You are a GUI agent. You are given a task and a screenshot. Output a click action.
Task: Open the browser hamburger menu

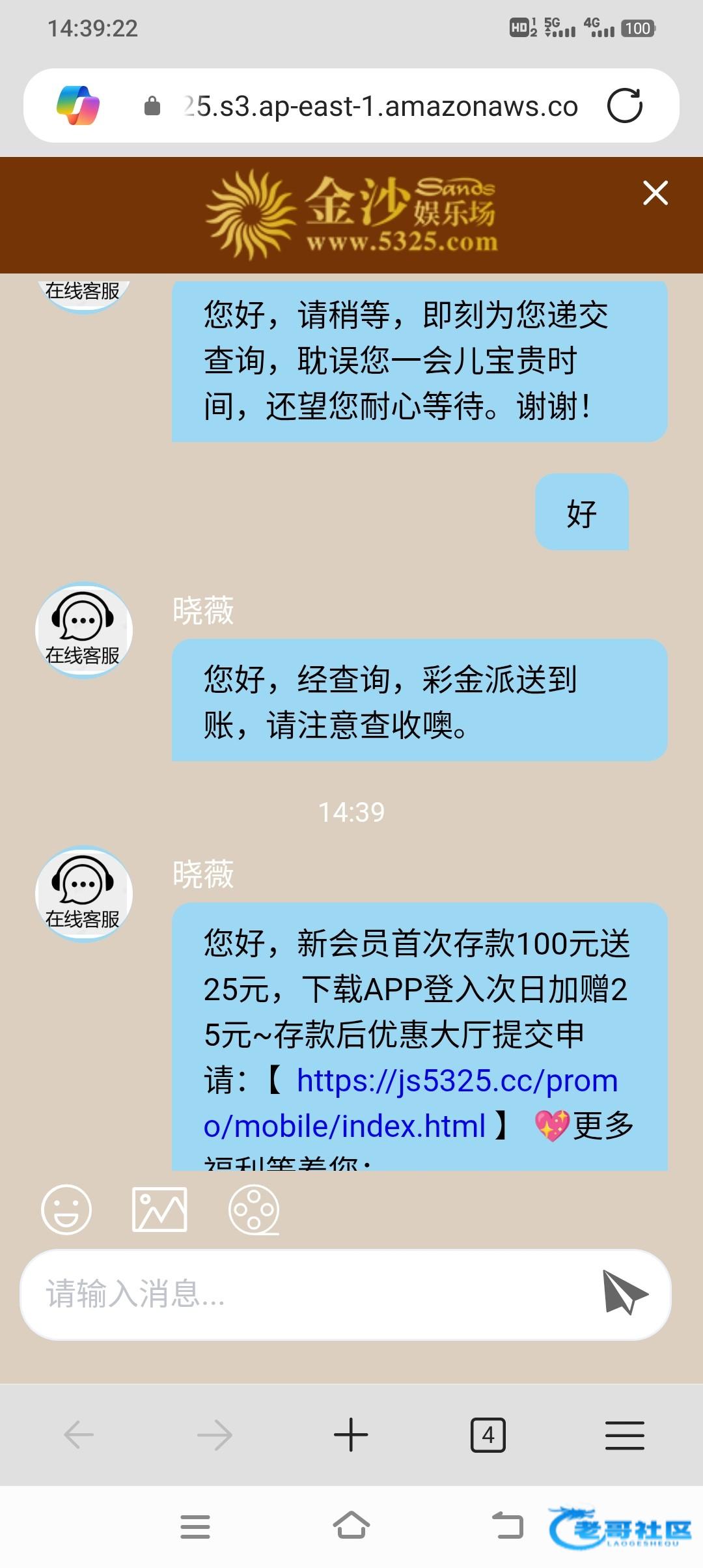coord(624,1435)
